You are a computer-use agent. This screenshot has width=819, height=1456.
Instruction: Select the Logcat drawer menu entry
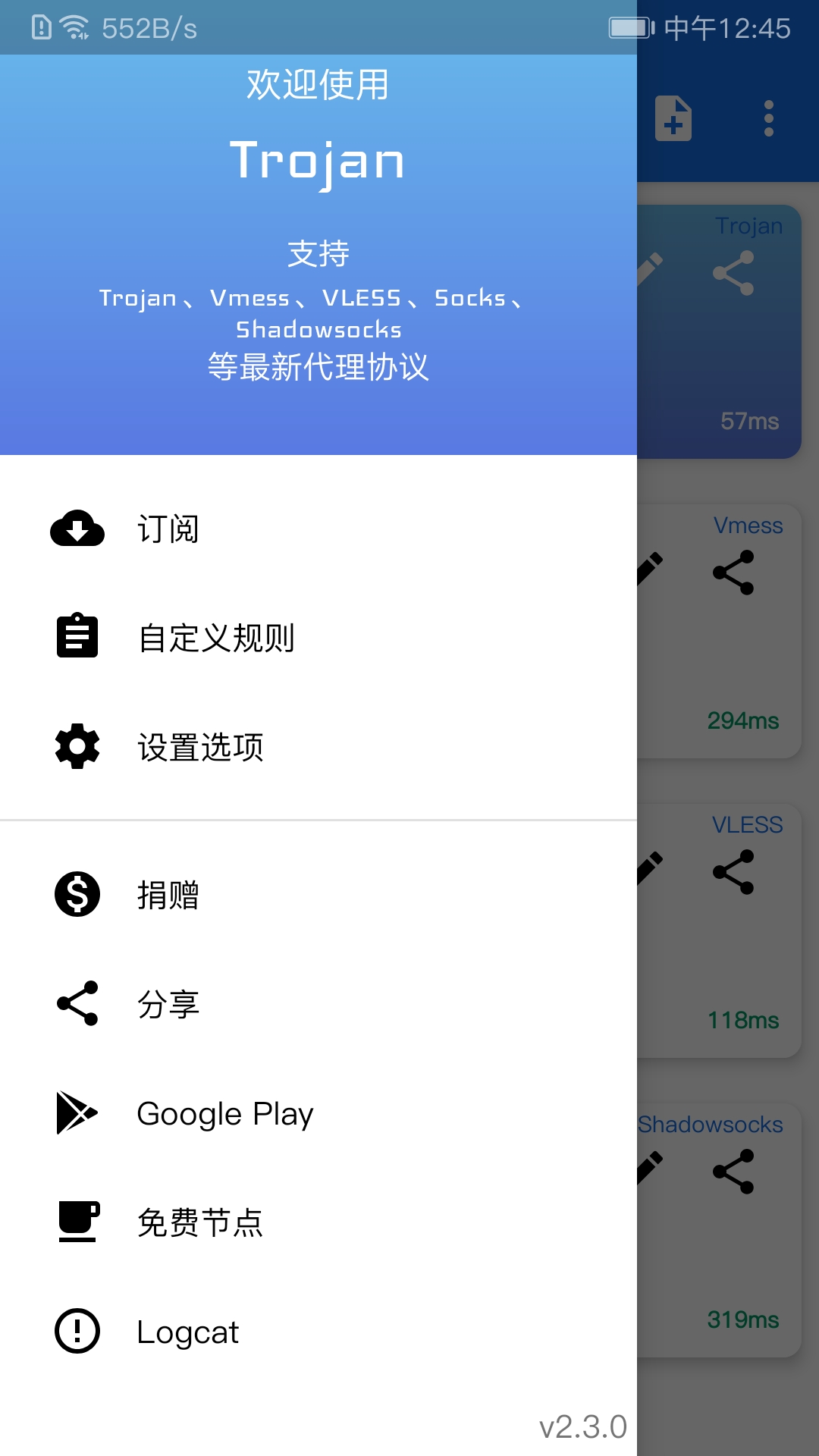pyautogui.click(x=187, y=1332)
